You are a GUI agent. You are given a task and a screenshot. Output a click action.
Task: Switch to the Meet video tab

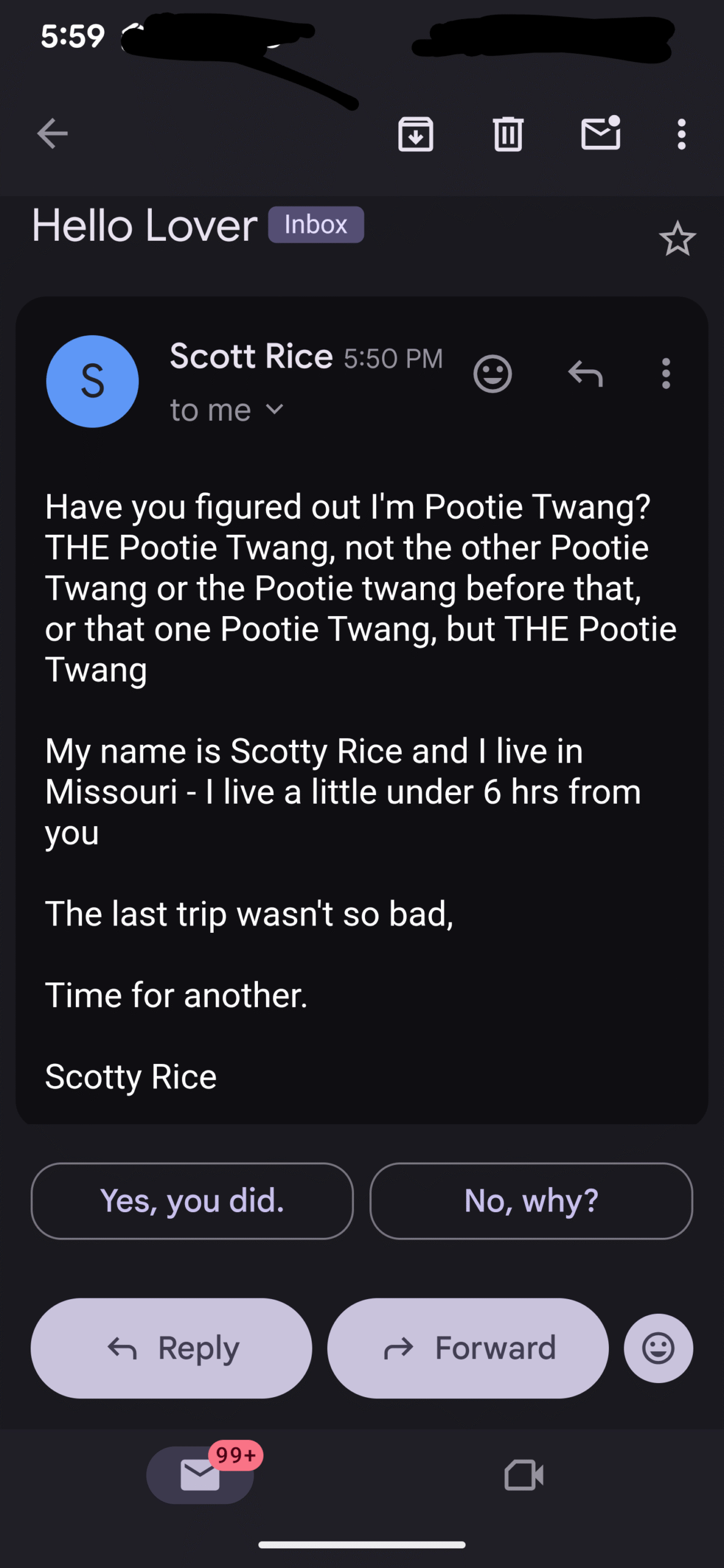coord(524,1474)
